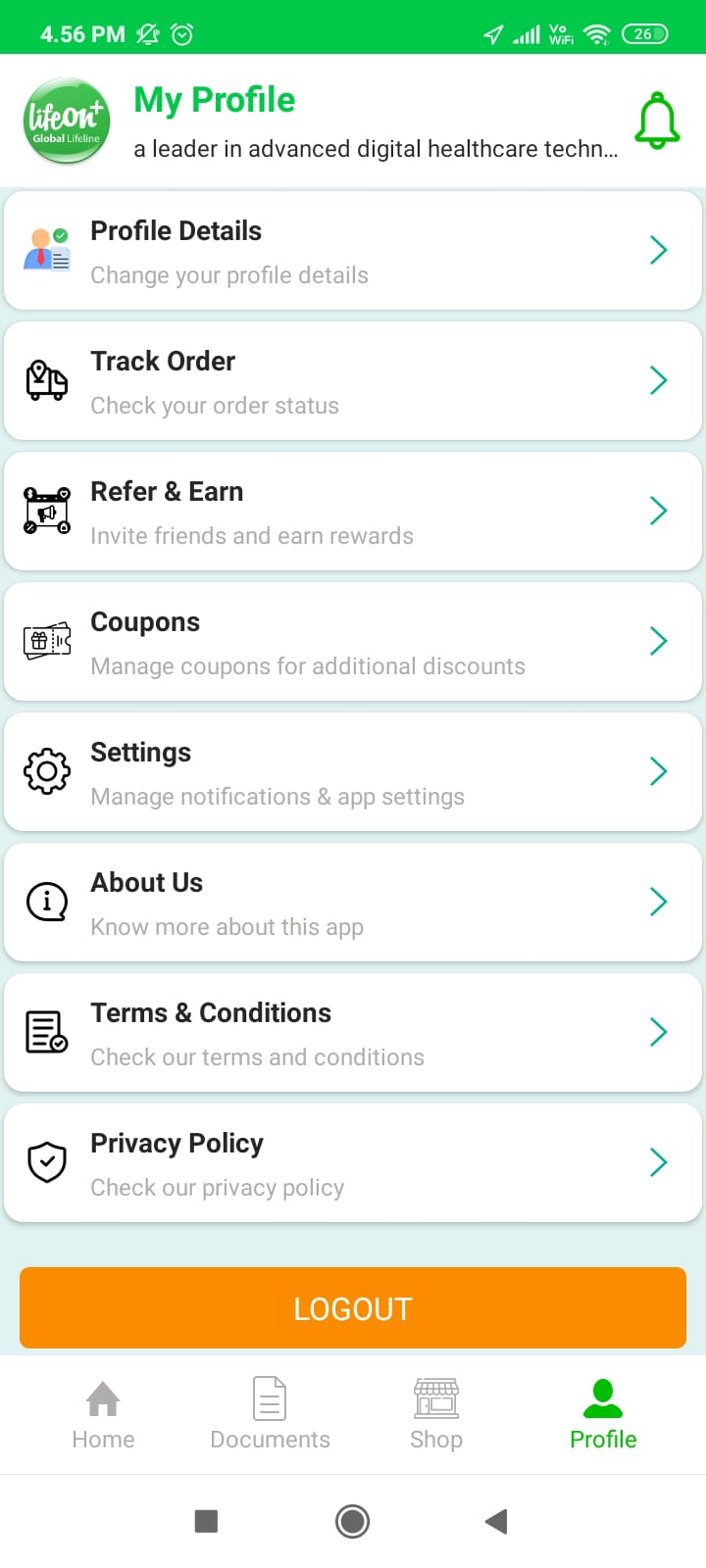View the About Us page
The height and width of the screenshot is (1568, 706).
[353, 903]
